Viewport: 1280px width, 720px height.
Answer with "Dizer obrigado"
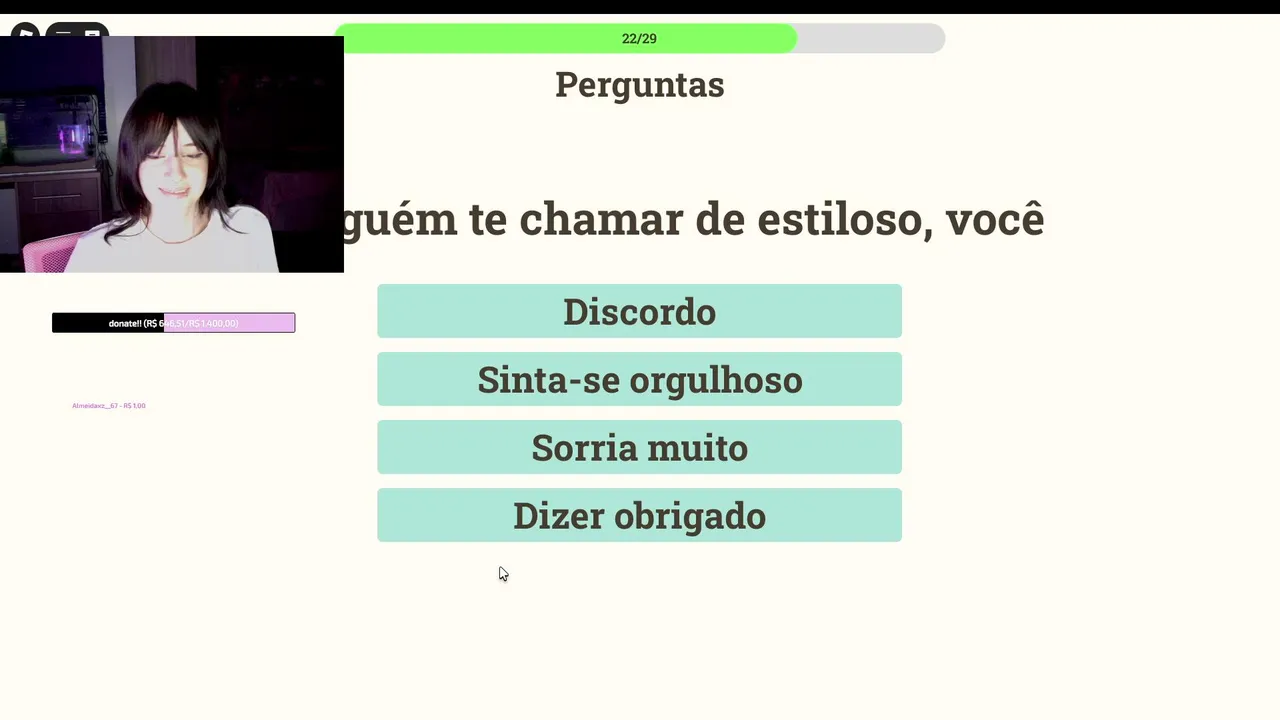(639, 515)
